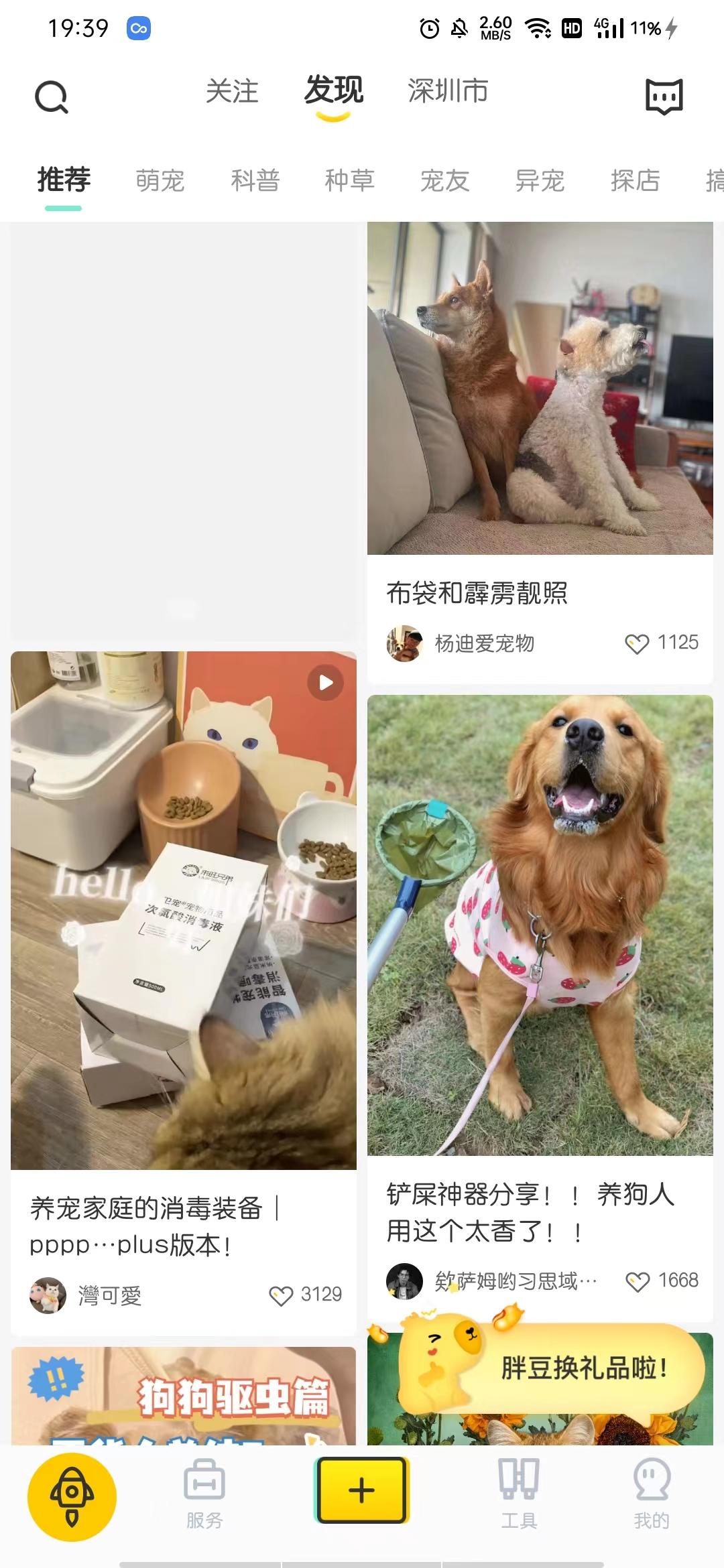This screenshot has height=1568, width=724.
Task: Open the 养宠家庭的消毒装备 video post
Action: (x=183, y=910)
